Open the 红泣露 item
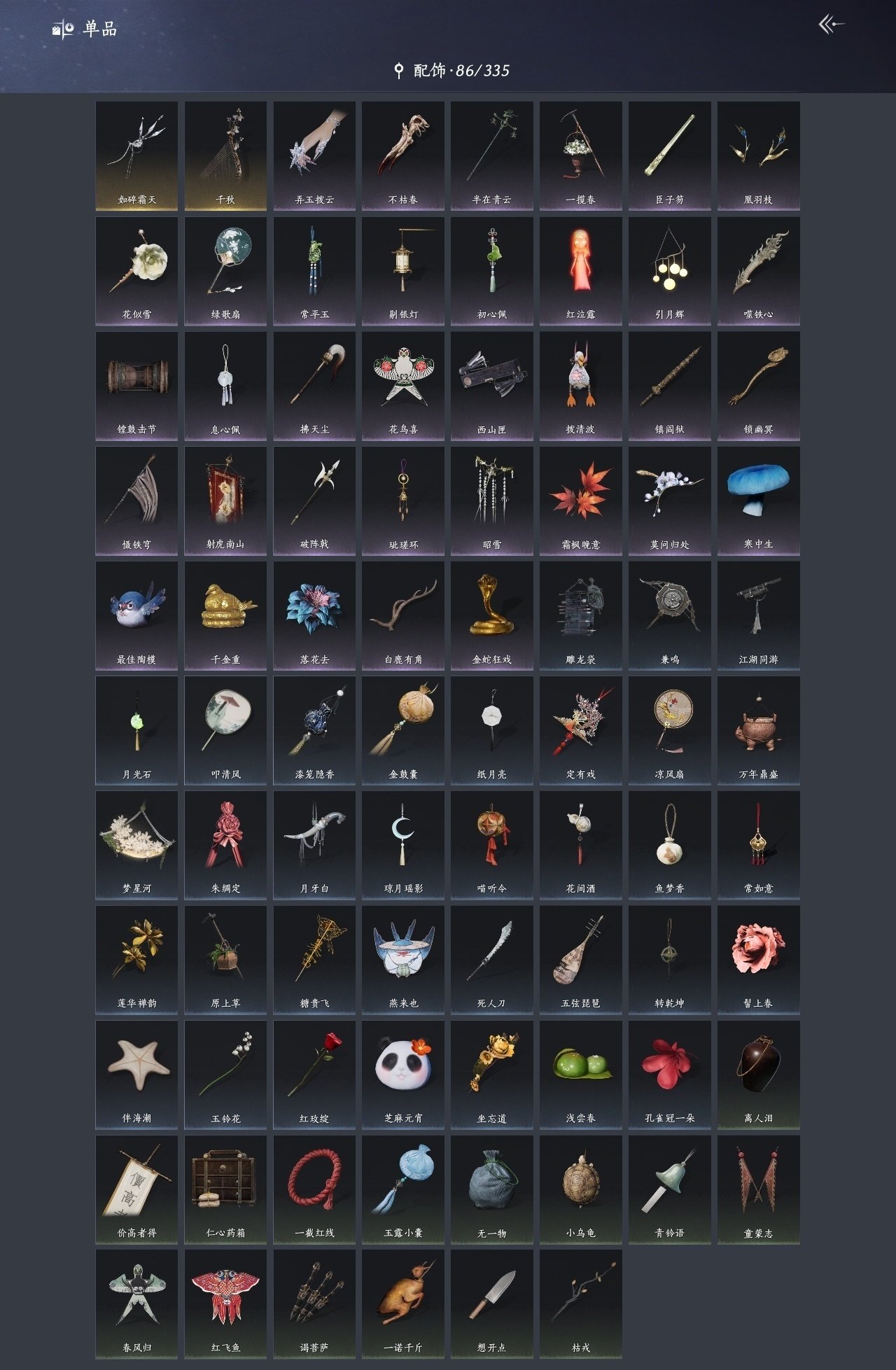This screenshot has height=1370, width=896. click(x=580, y=270)
